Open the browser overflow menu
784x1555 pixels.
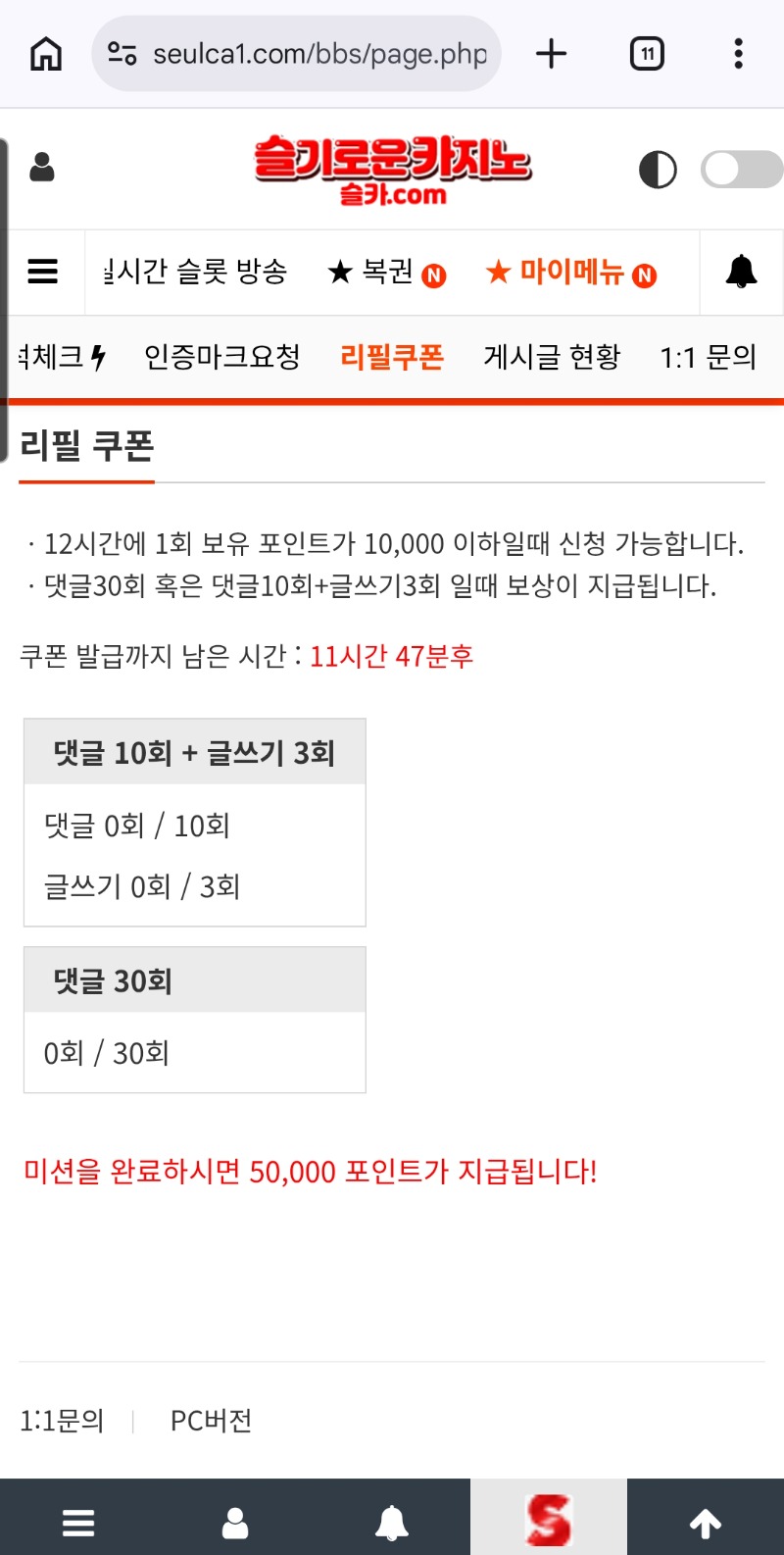(738, 53)
